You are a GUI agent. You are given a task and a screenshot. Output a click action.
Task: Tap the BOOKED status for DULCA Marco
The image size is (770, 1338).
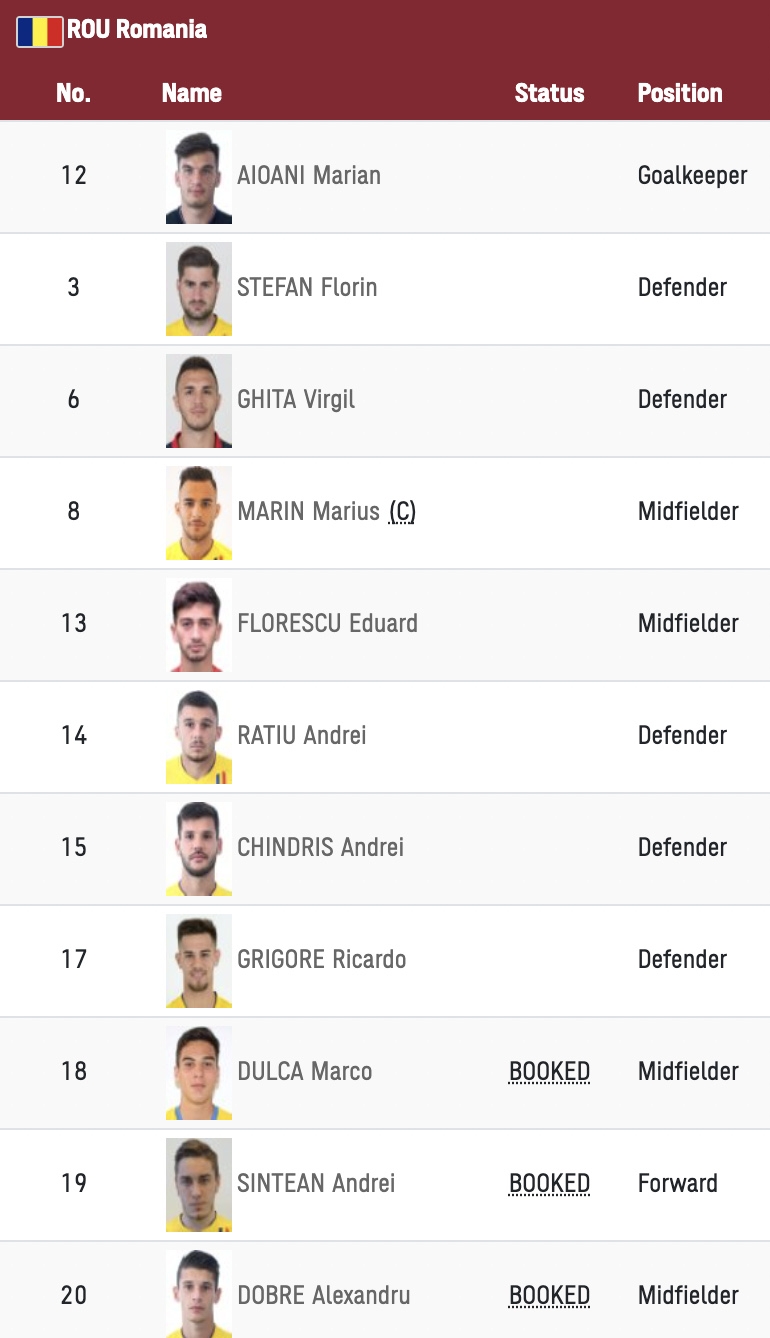point(549,1072)
